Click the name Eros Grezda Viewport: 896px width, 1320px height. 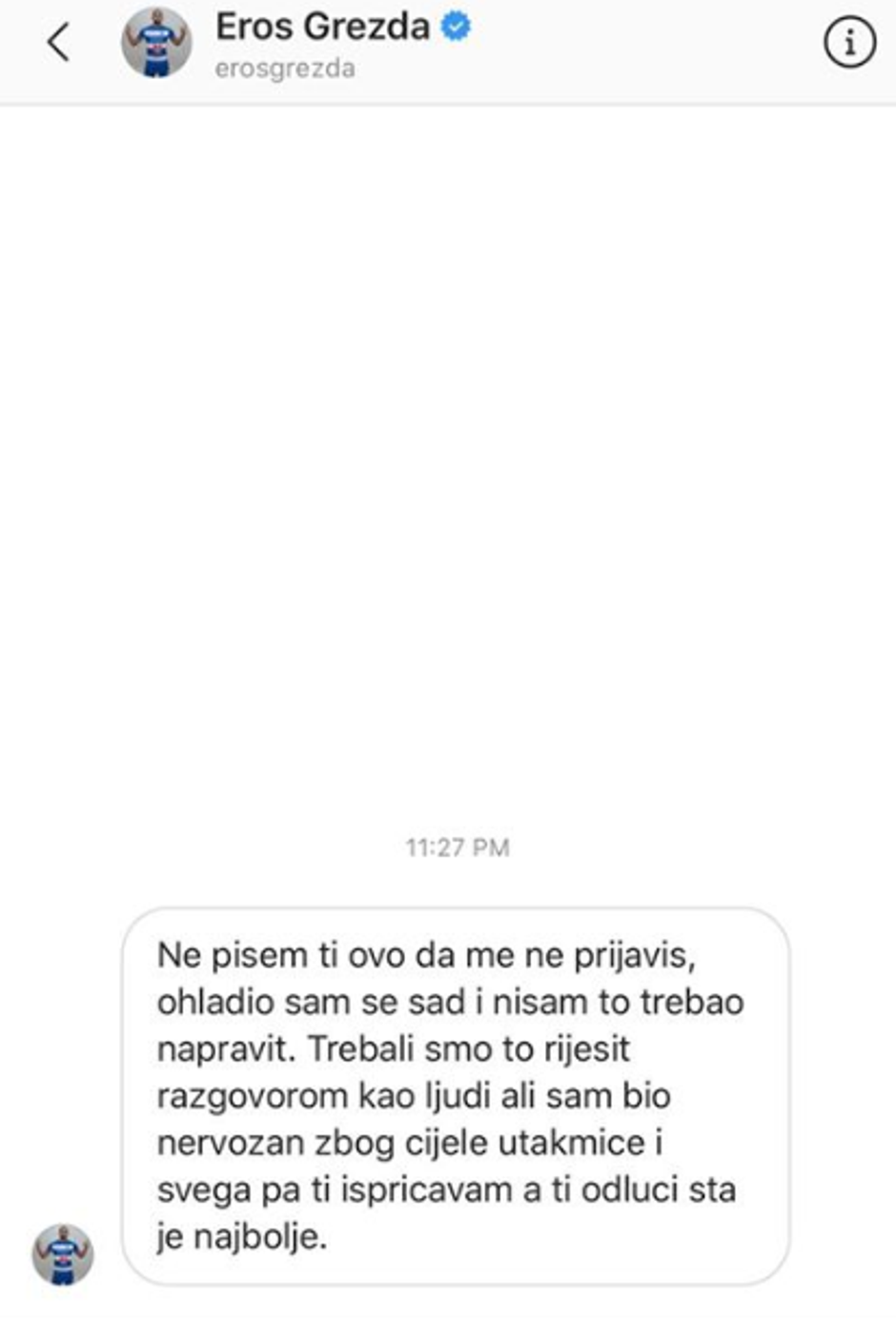[324, 27]
